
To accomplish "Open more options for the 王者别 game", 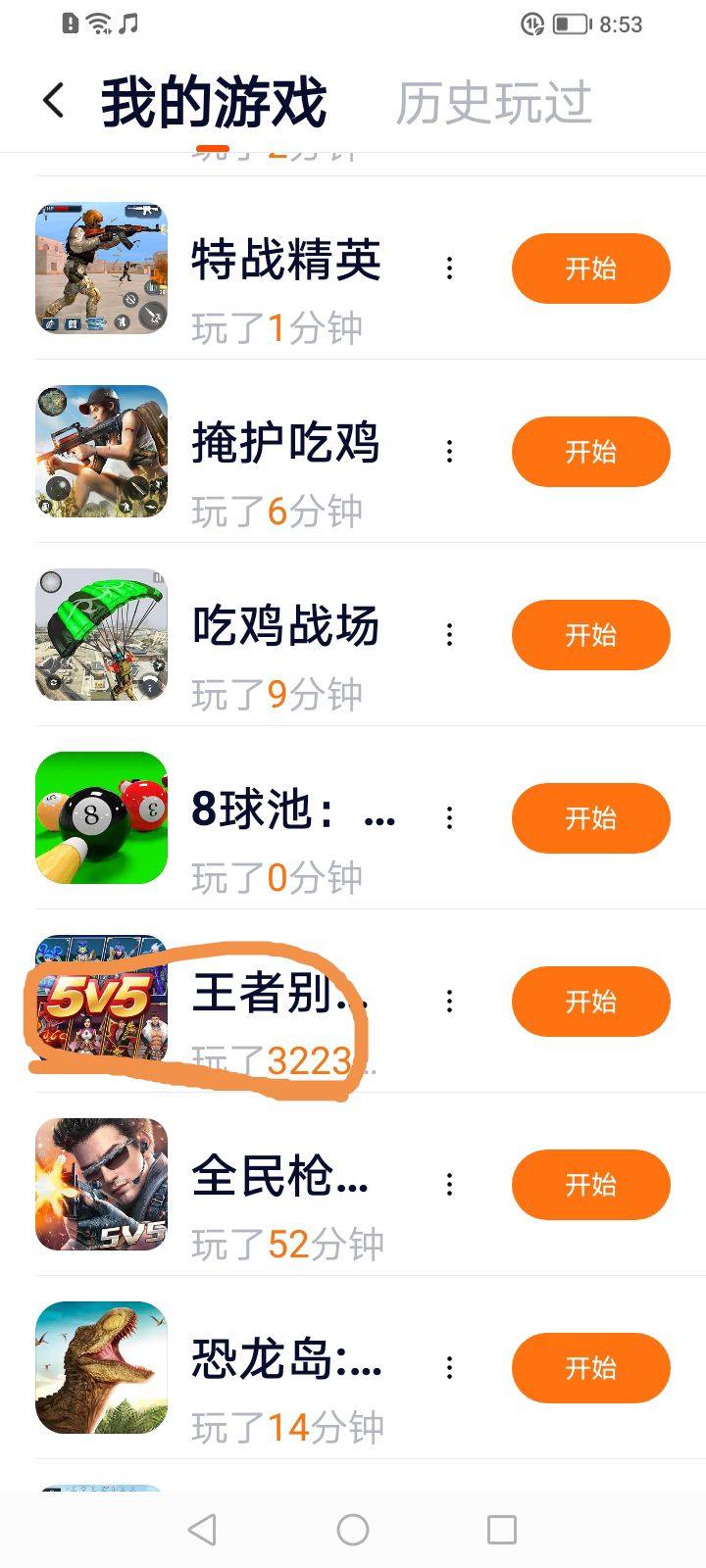I will [x=450, y=1002].
